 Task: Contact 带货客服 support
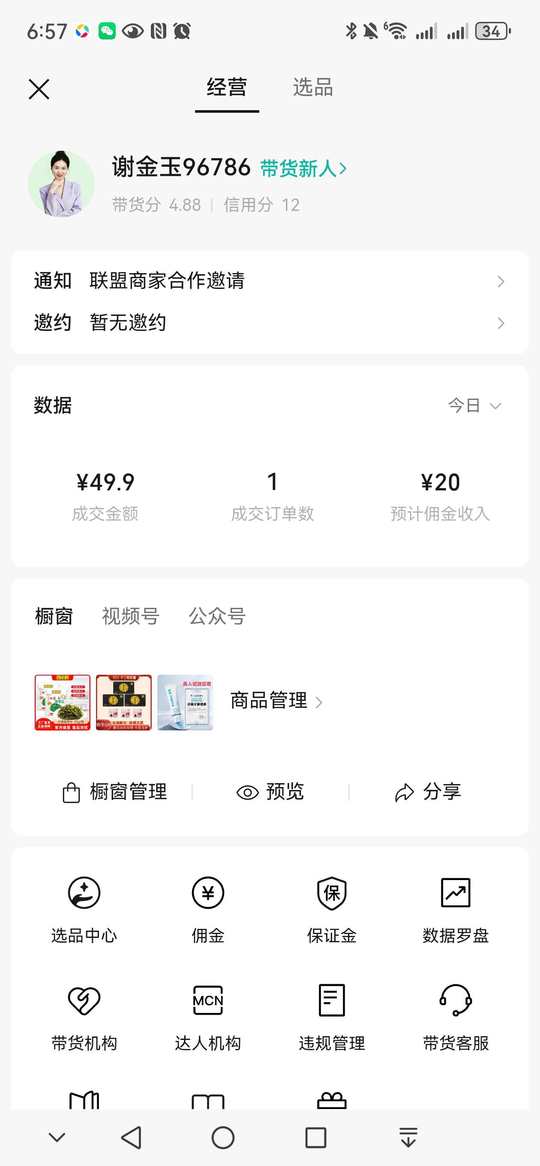(x=456, y=1018)
